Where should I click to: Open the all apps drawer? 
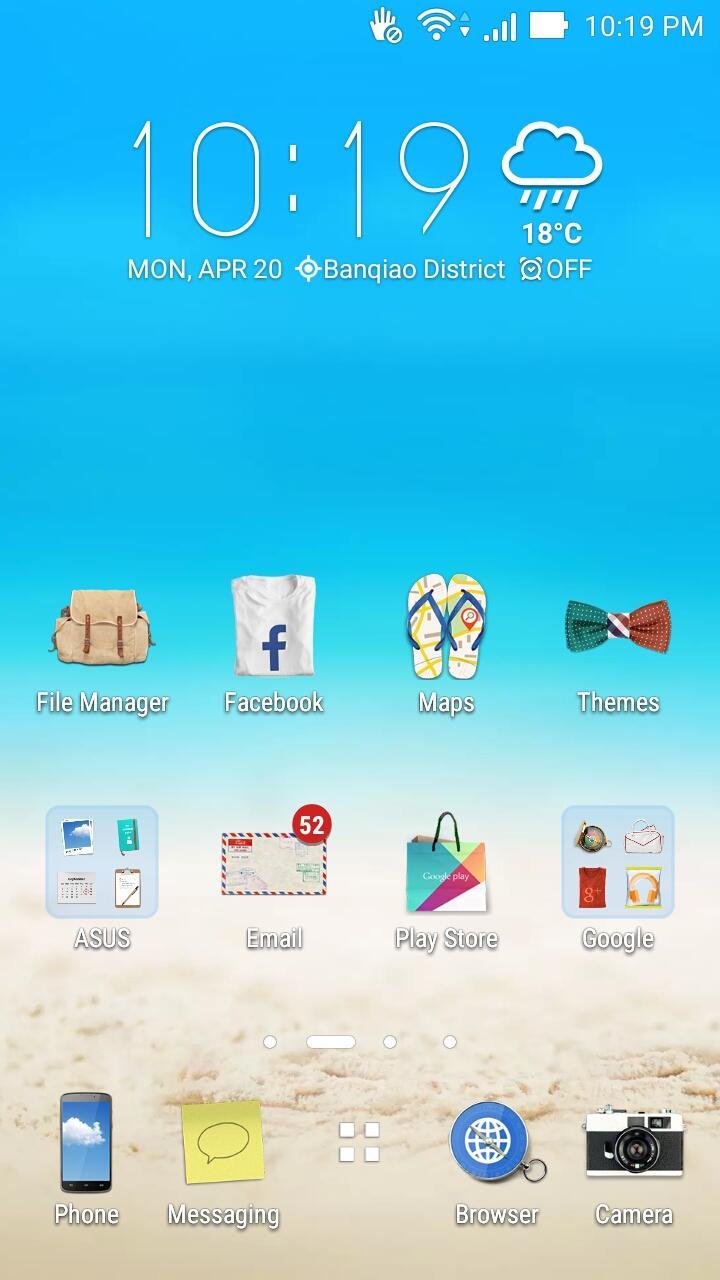359,1142
